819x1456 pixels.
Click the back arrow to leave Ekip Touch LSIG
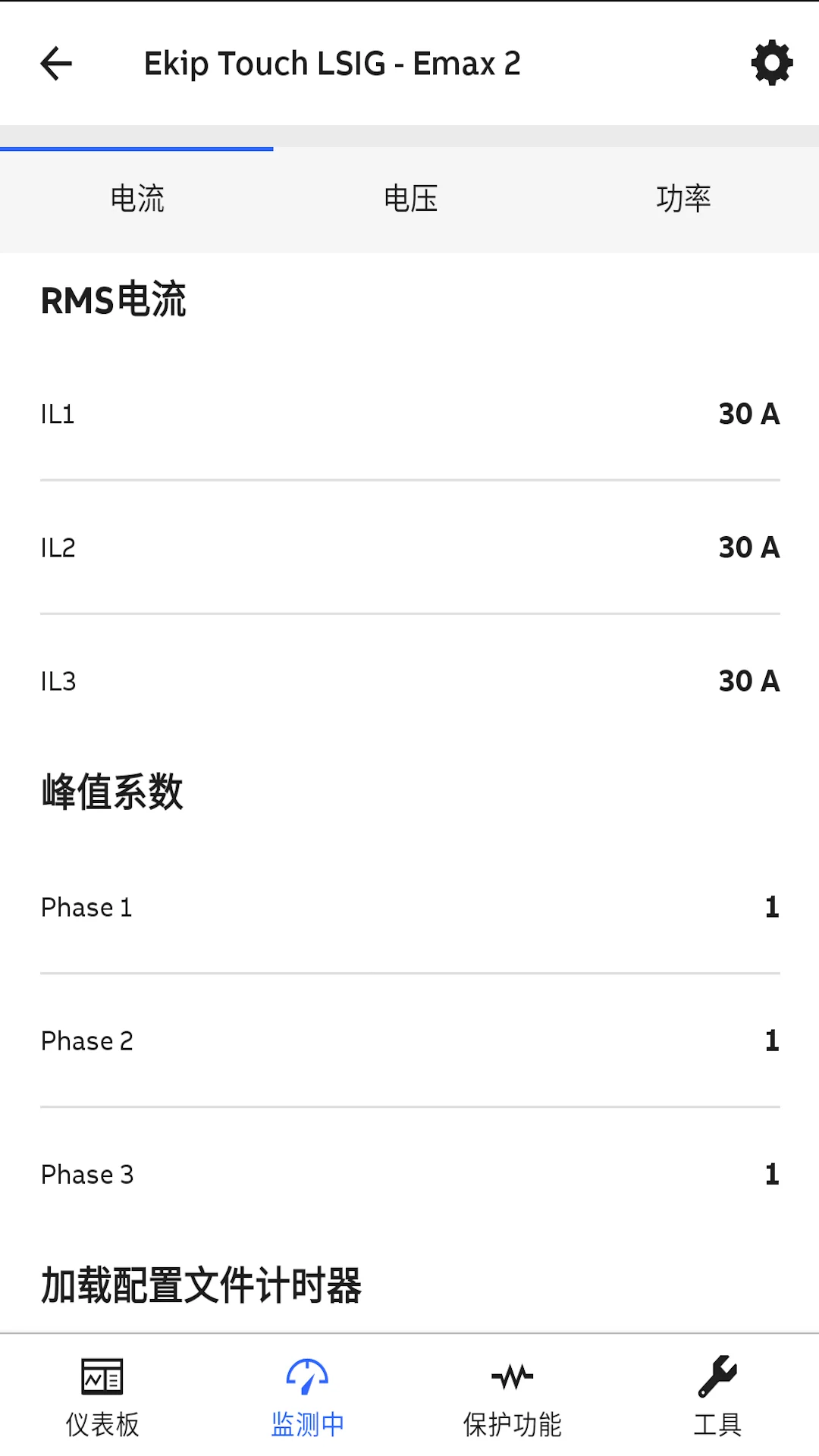pyautogui.click(x=55, y=64)
